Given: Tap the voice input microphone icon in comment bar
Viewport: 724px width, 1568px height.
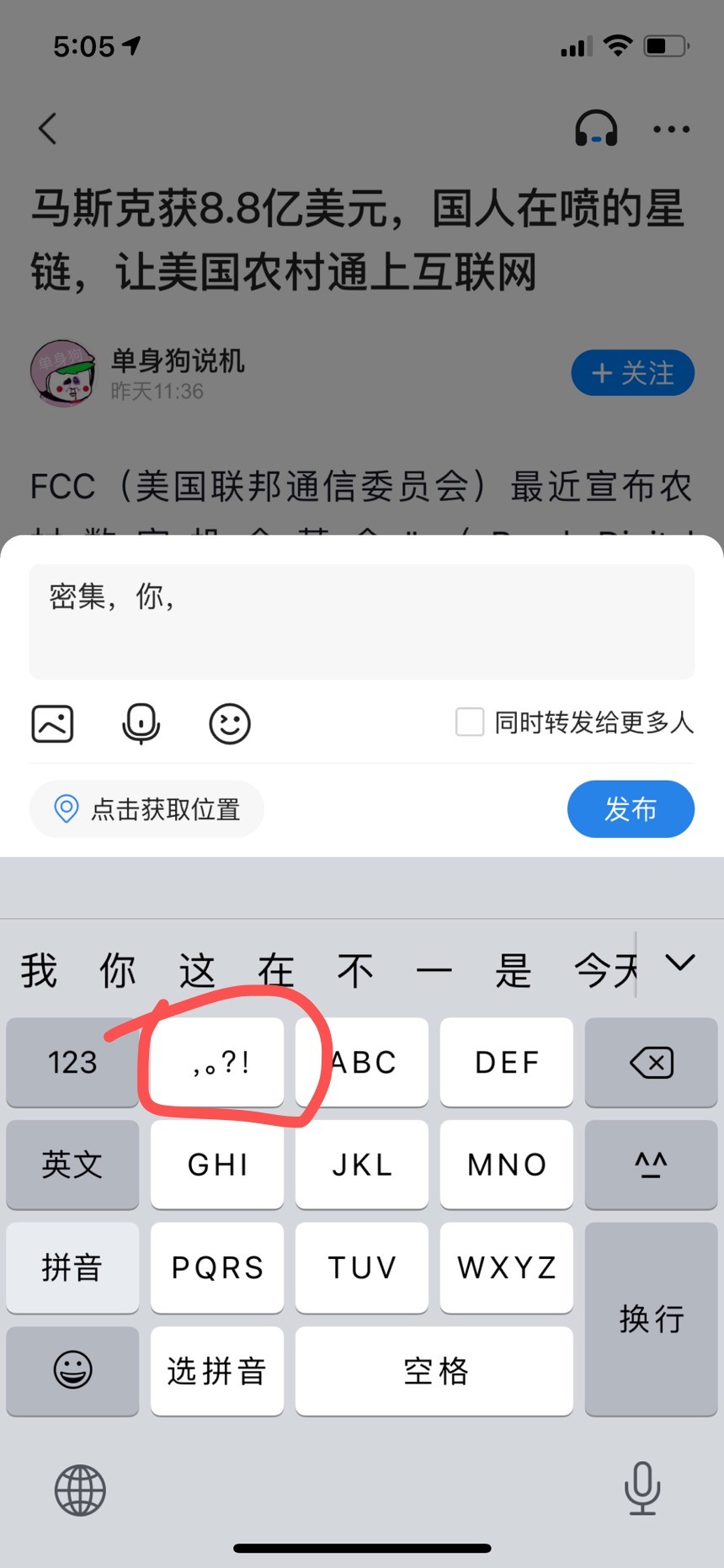Looking at the screenshot, I should (x=141, y=723).
